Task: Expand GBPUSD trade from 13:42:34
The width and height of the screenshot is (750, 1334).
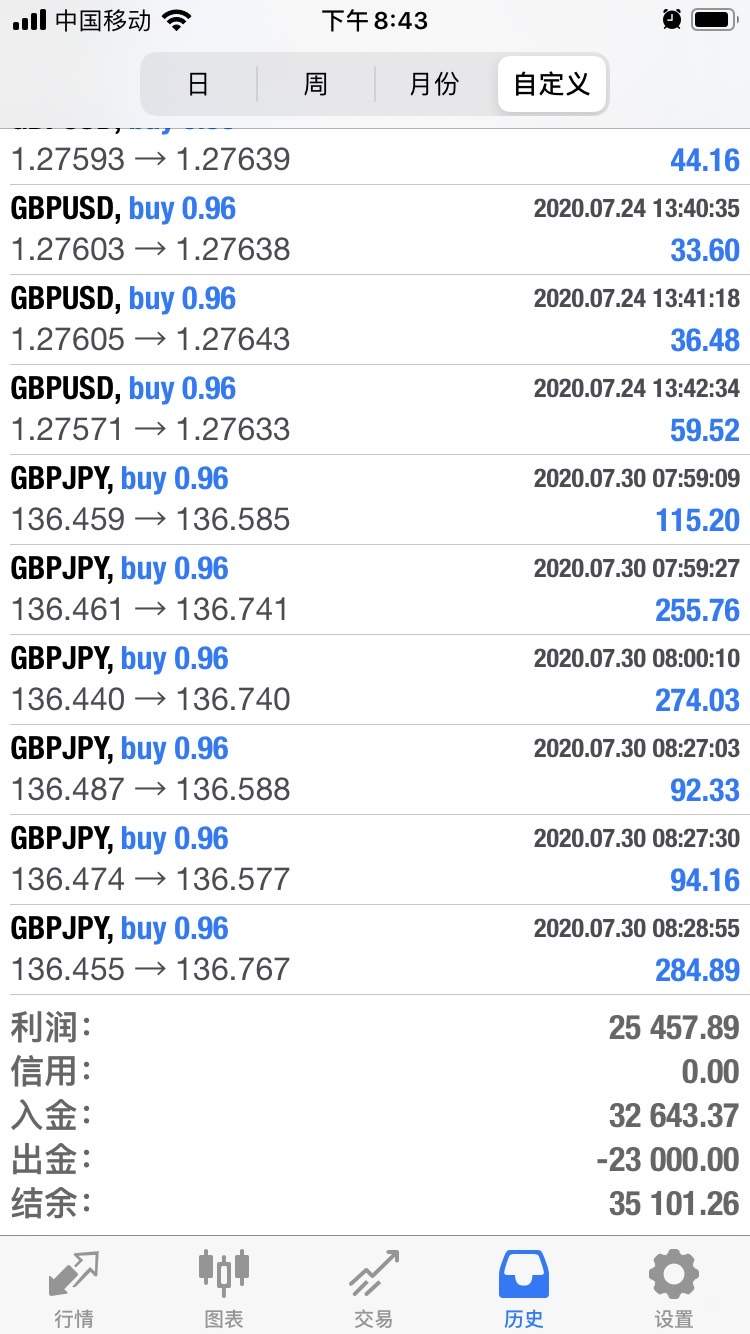Action: coord(375,410)
